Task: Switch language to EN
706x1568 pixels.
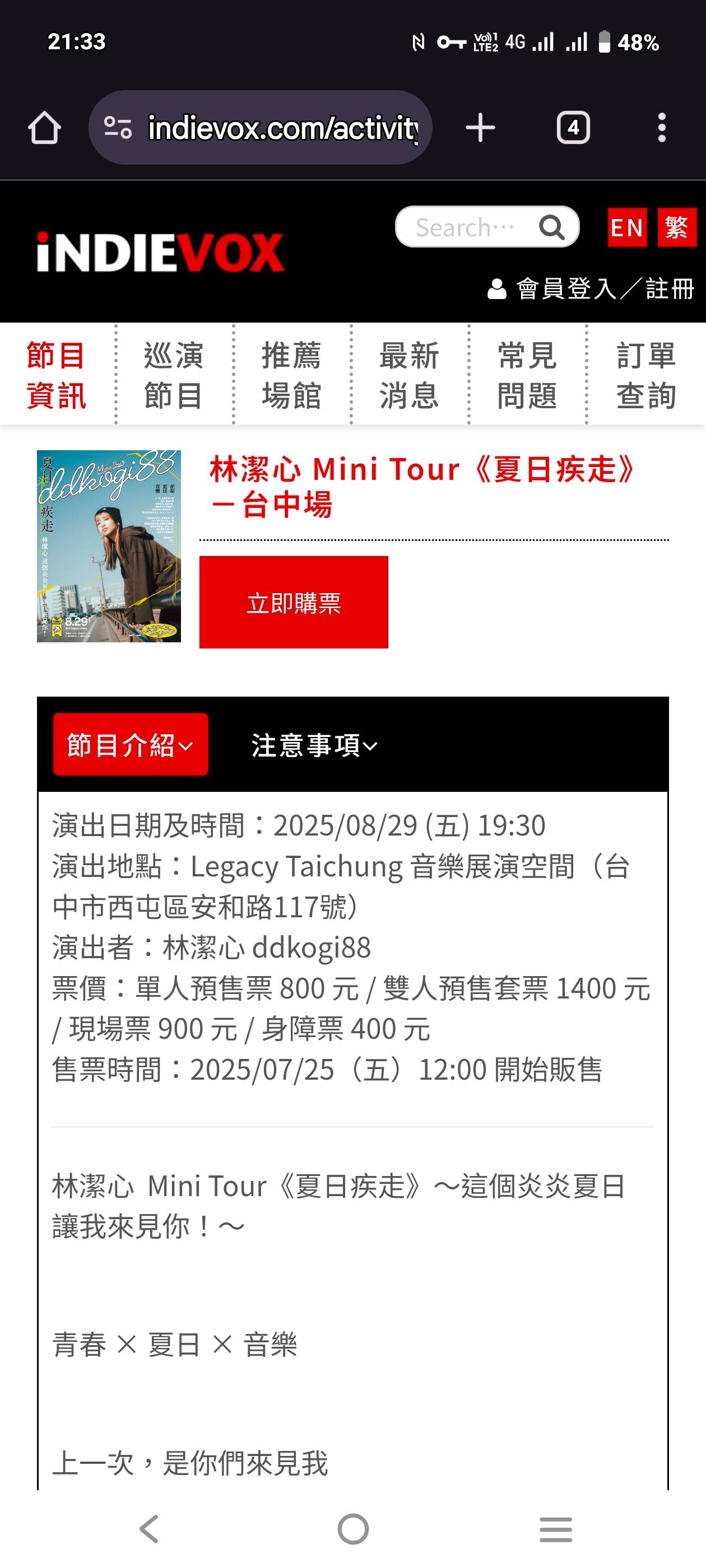Action: (627, 228)
